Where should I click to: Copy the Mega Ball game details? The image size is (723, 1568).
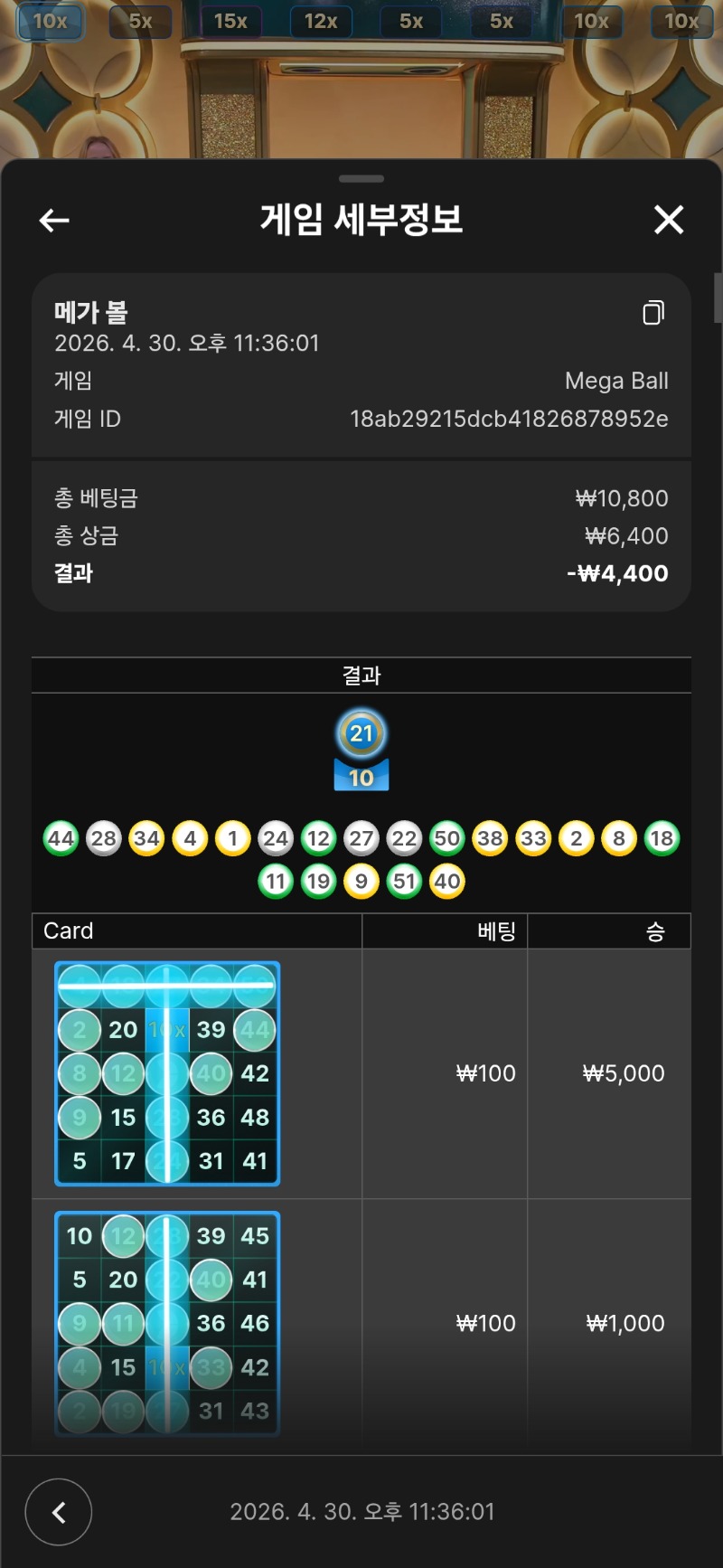(653, 313)
